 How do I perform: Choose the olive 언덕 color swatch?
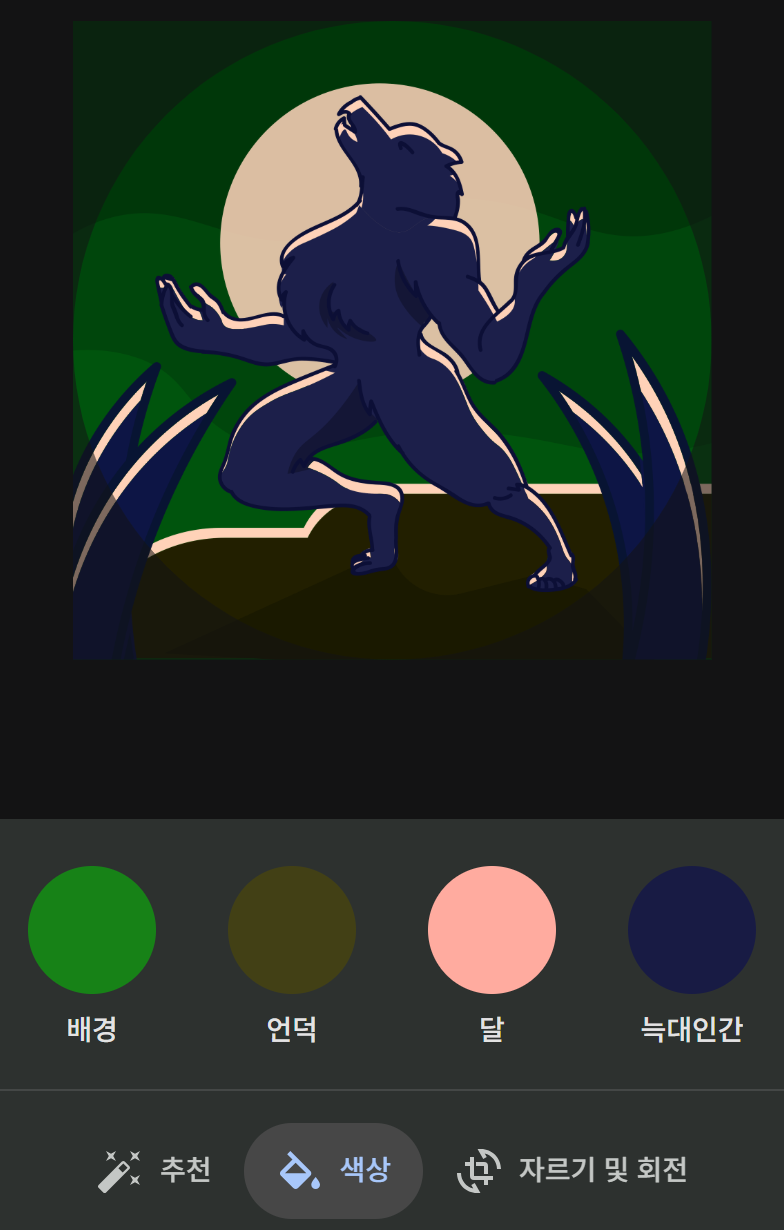point(292,930)
